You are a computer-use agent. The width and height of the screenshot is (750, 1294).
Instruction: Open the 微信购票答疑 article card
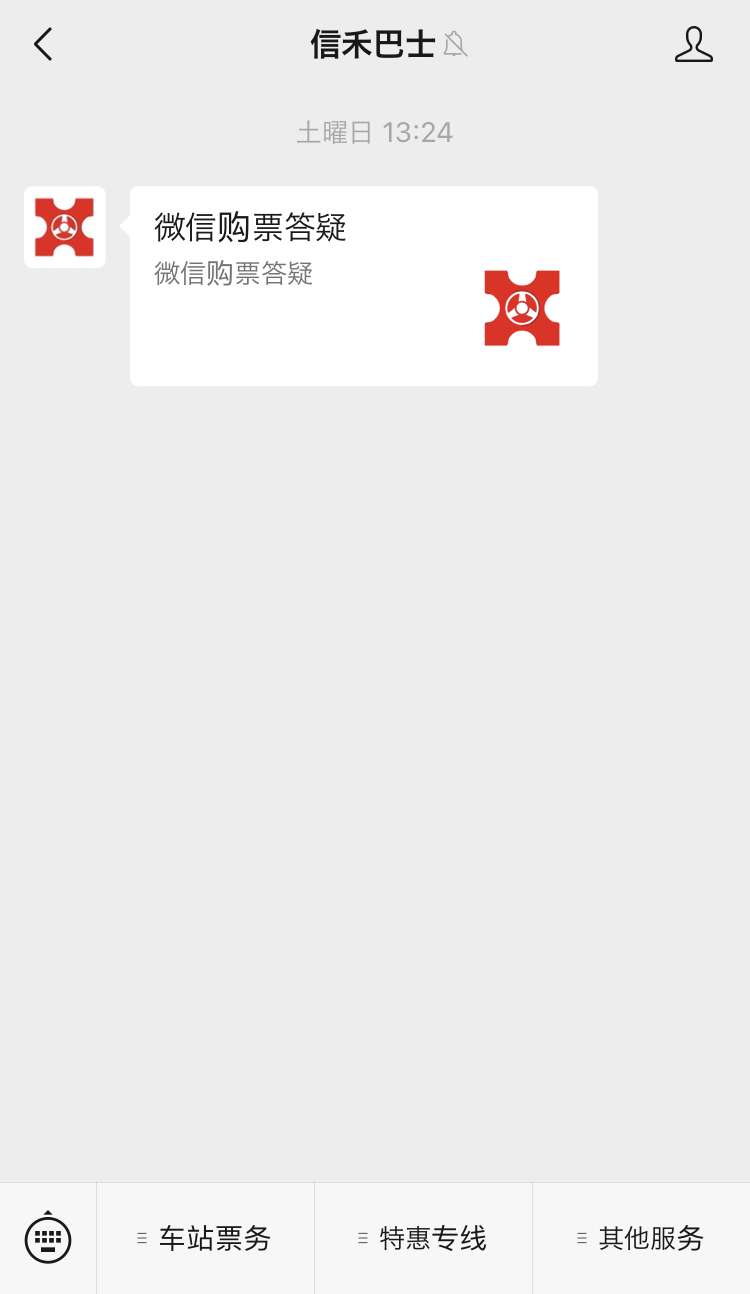click(363, 286)
